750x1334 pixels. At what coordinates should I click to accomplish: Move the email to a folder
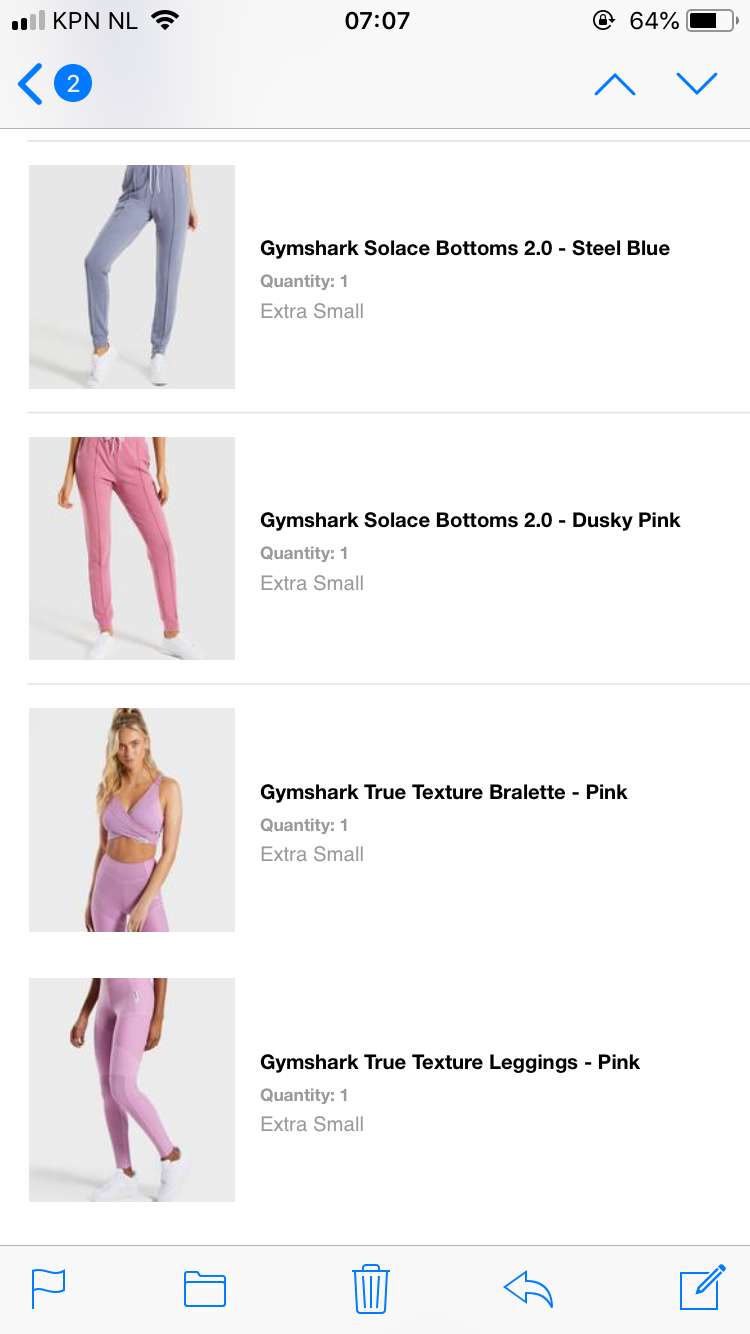click(205, 1288)
